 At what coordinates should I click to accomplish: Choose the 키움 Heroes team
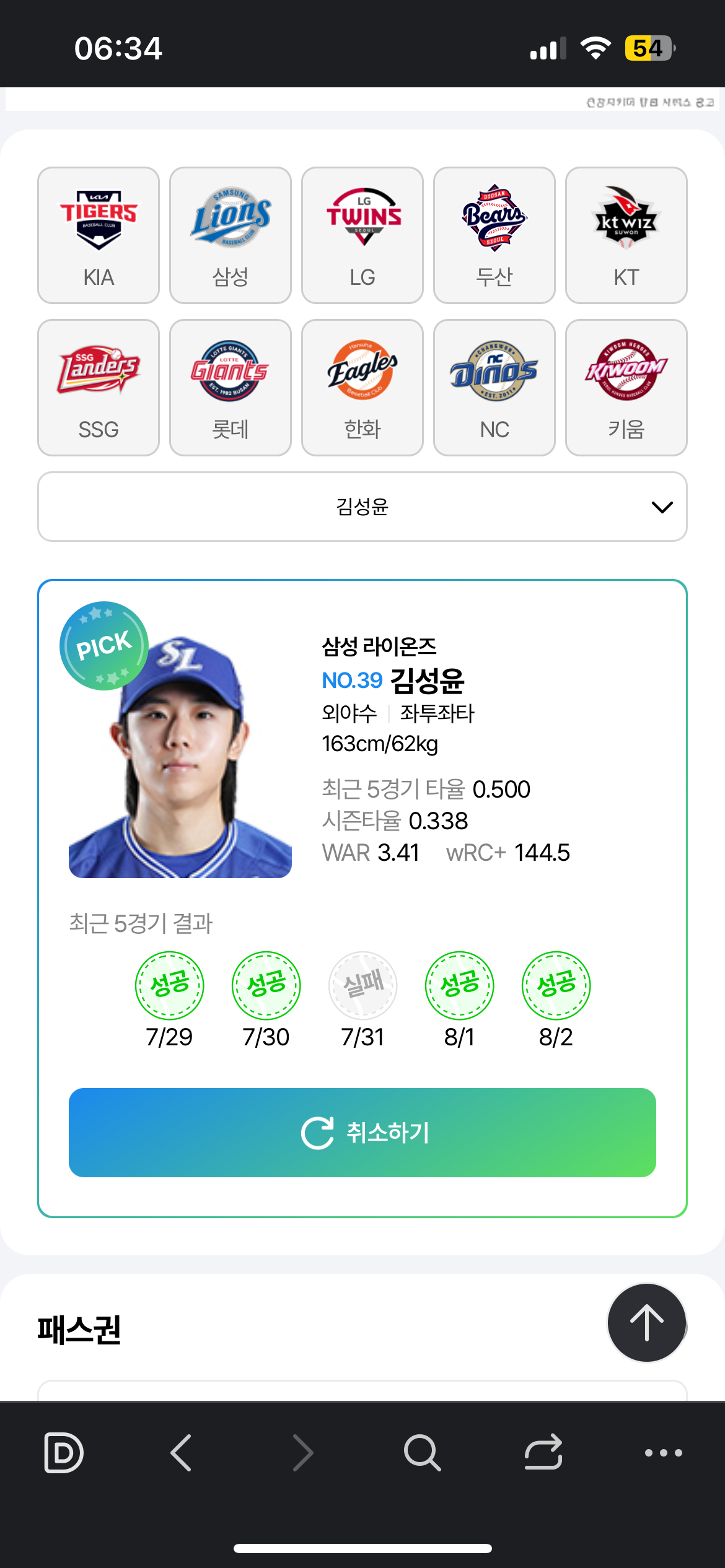point(626,388)
